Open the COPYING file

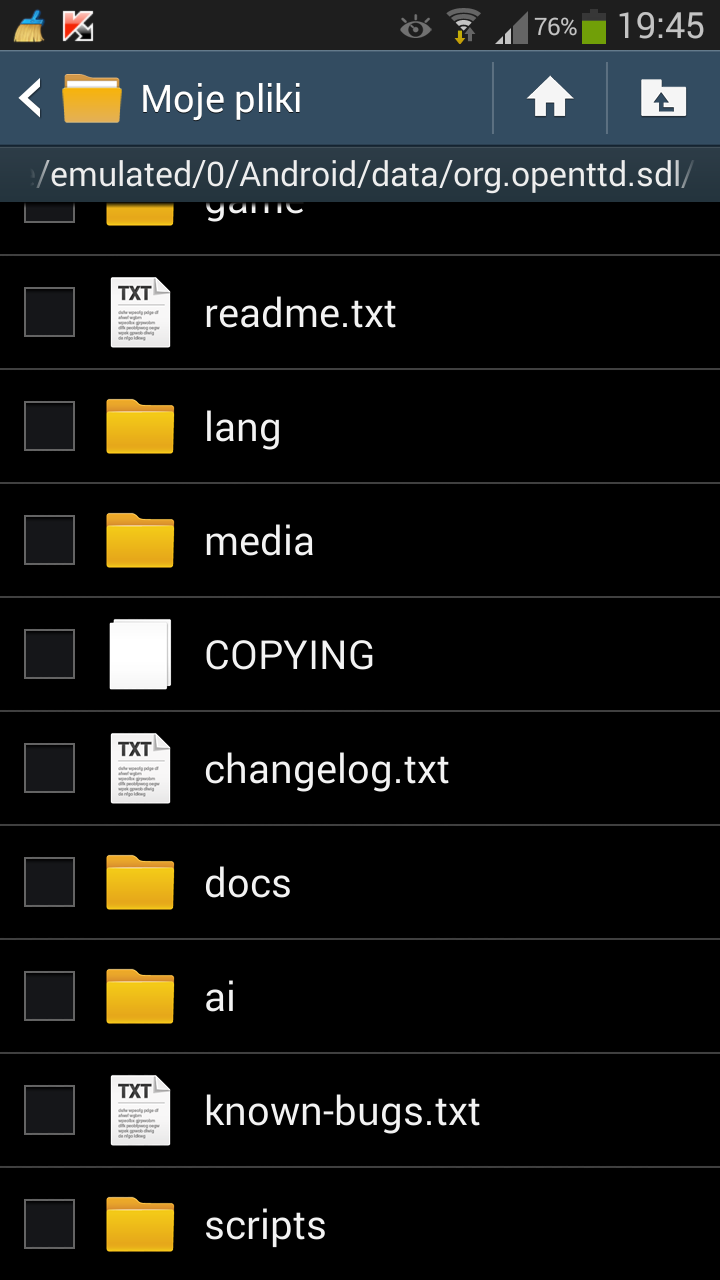(x=289, y=655)
